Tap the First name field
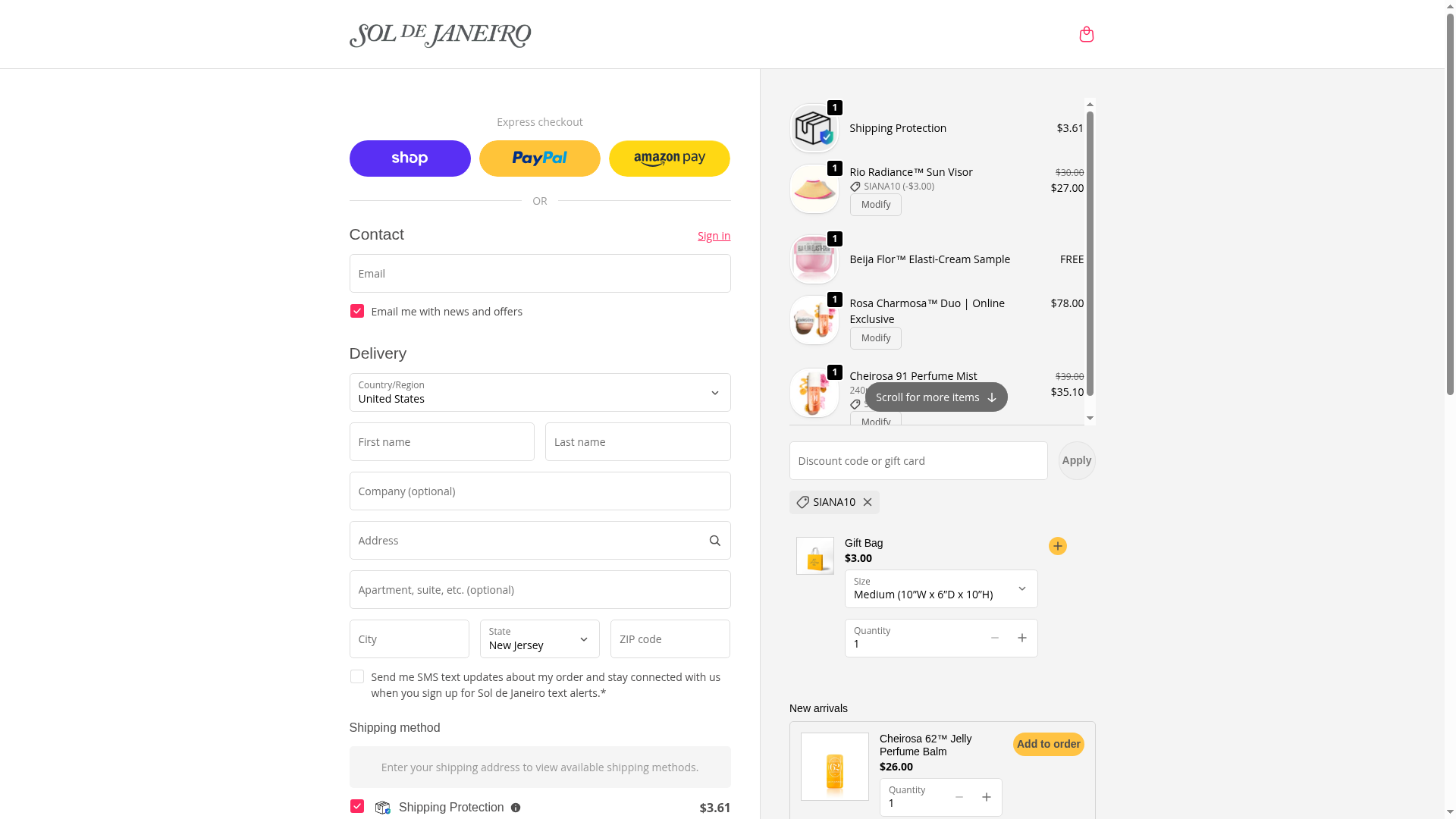Viewport: 1456px width, 819px height. point(441,442)
